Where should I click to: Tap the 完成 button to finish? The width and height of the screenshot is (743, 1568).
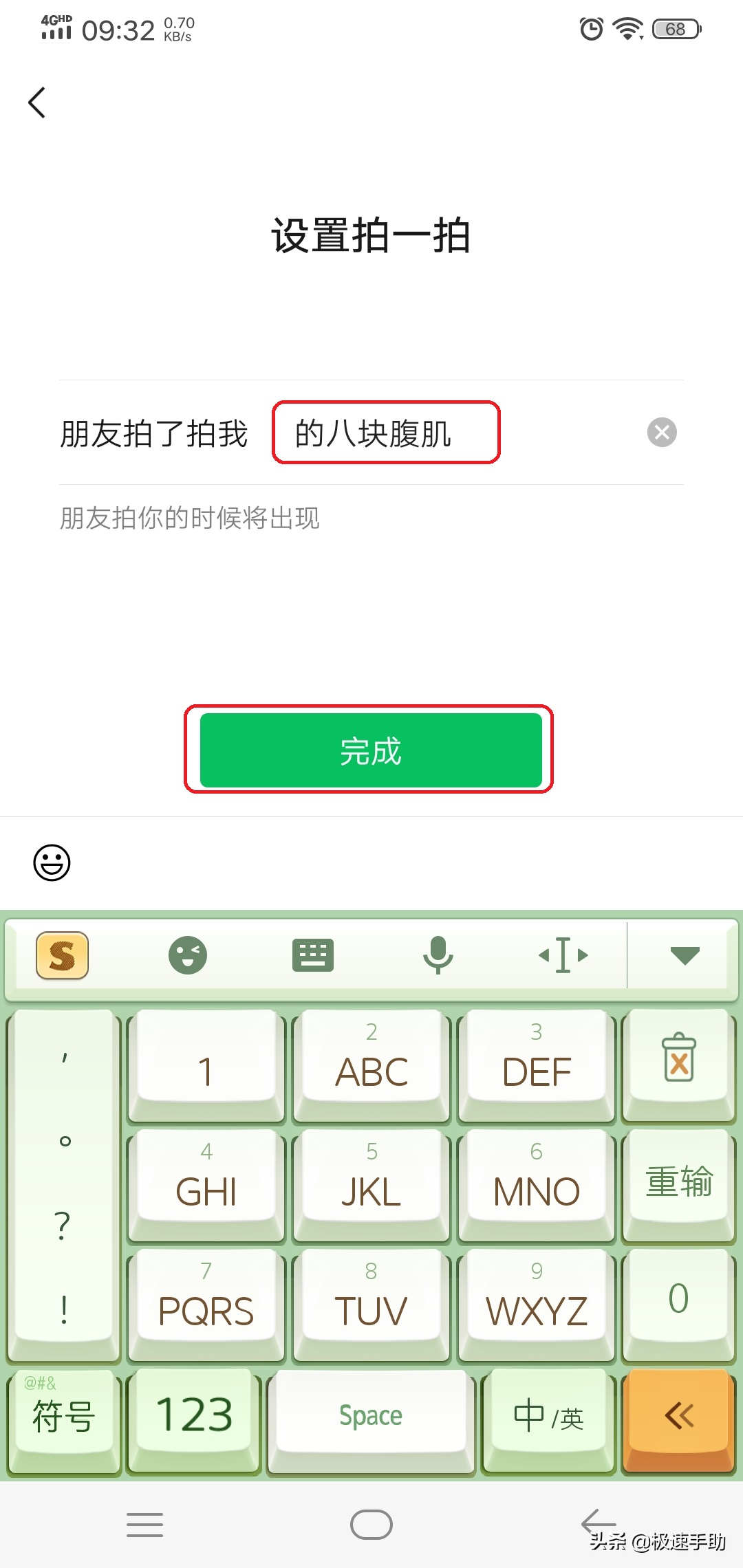(371, 750)
